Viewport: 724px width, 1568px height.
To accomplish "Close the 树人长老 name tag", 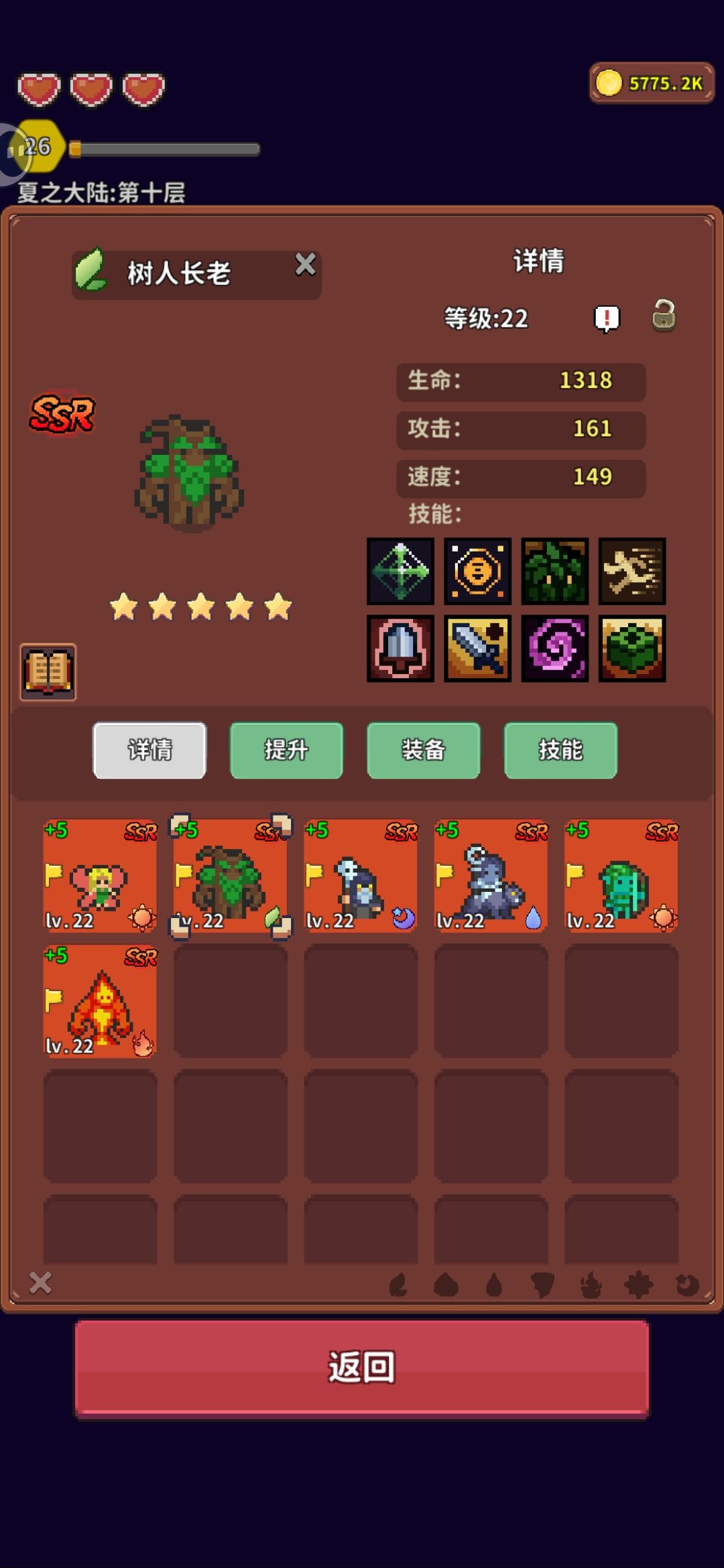I will (306, 265).
